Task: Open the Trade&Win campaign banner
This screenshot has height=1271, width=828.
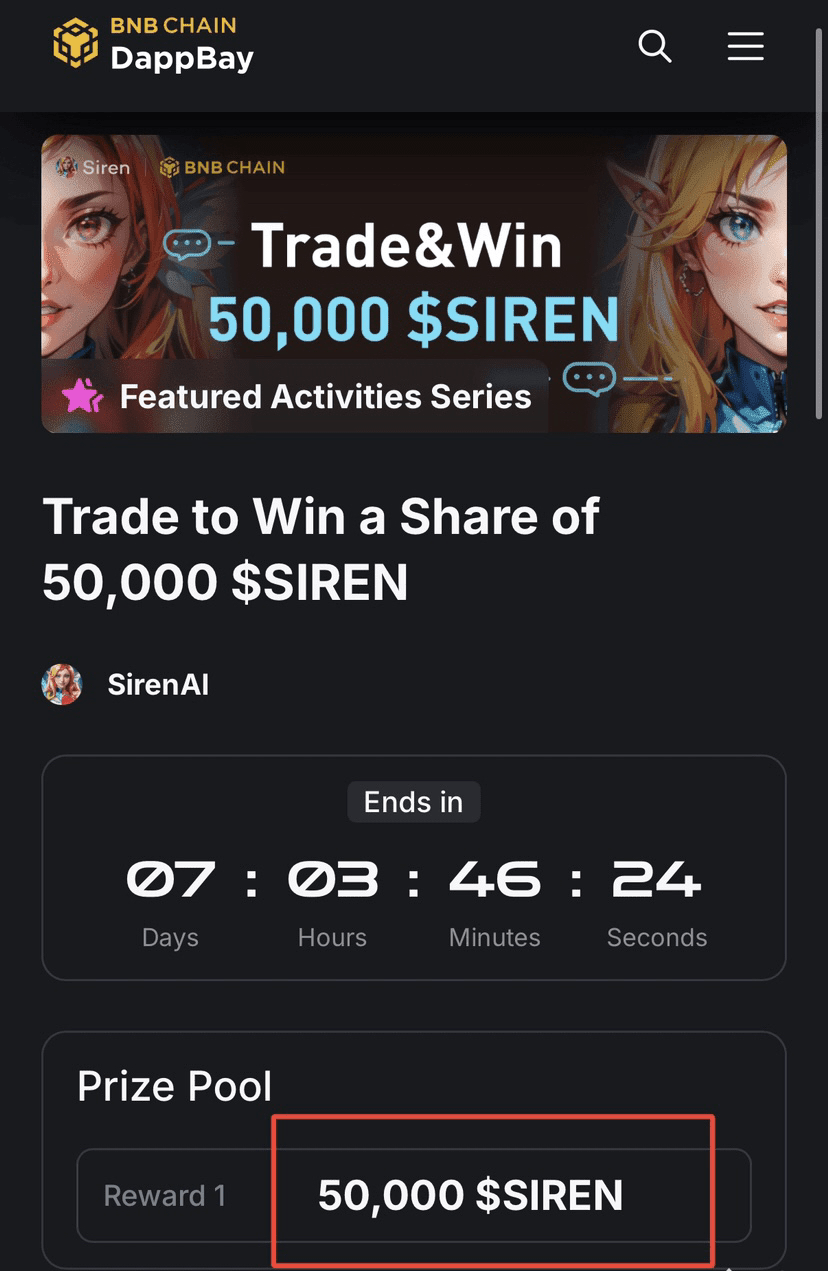Action: 413,283
